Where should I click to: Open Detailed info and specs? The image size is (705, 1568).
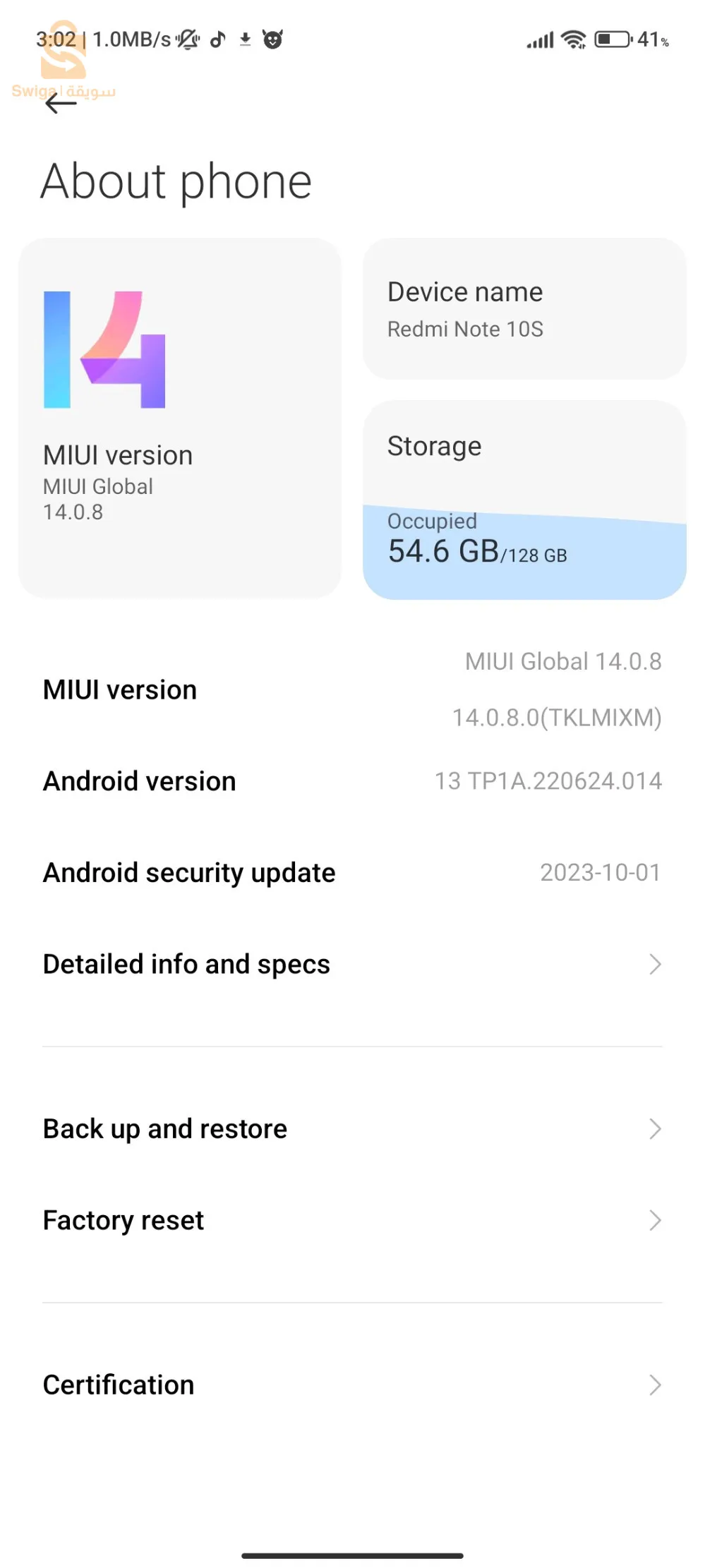pos(351,965)
